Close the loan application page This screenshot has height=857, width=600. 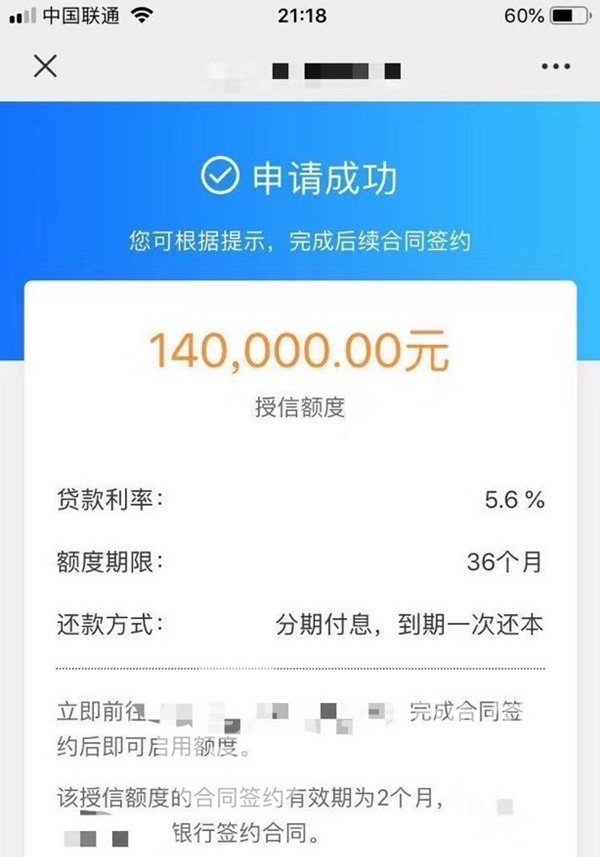45,67
